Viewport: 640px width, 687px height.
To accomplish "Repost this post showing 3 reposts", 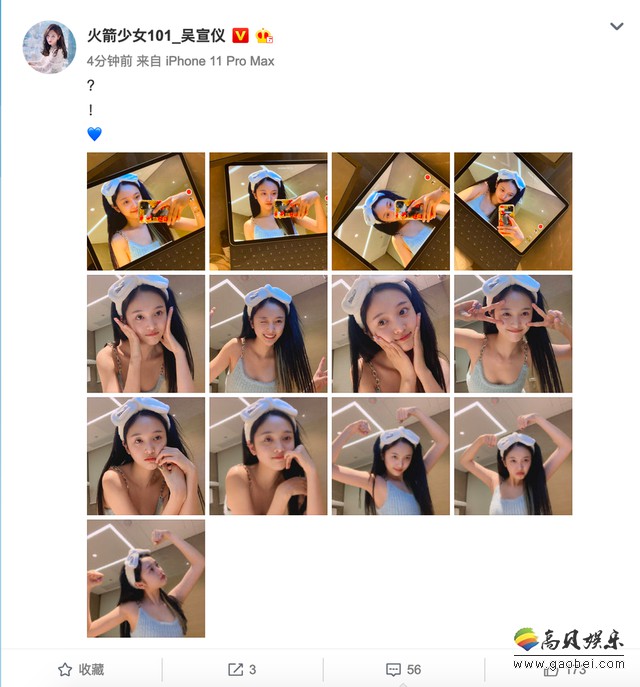I will coord(242,669).
